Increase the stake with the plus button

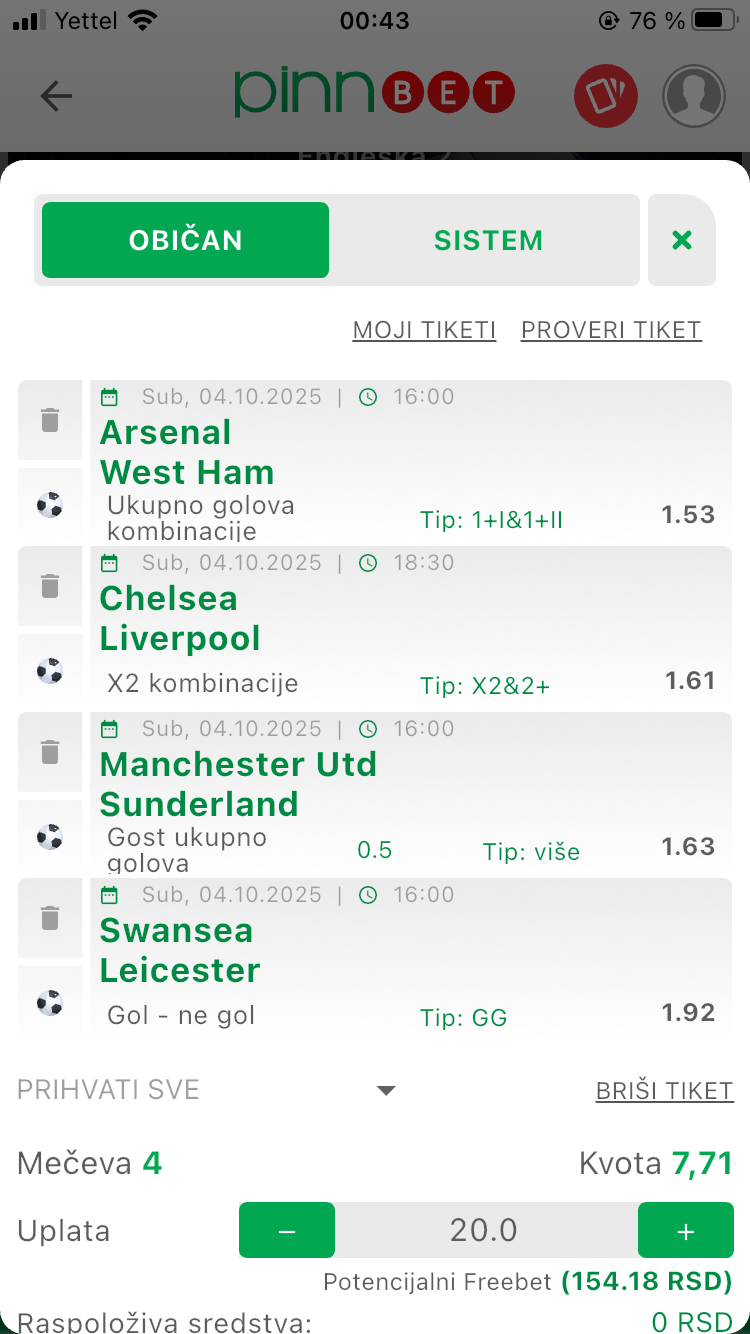click(685, 1231)
